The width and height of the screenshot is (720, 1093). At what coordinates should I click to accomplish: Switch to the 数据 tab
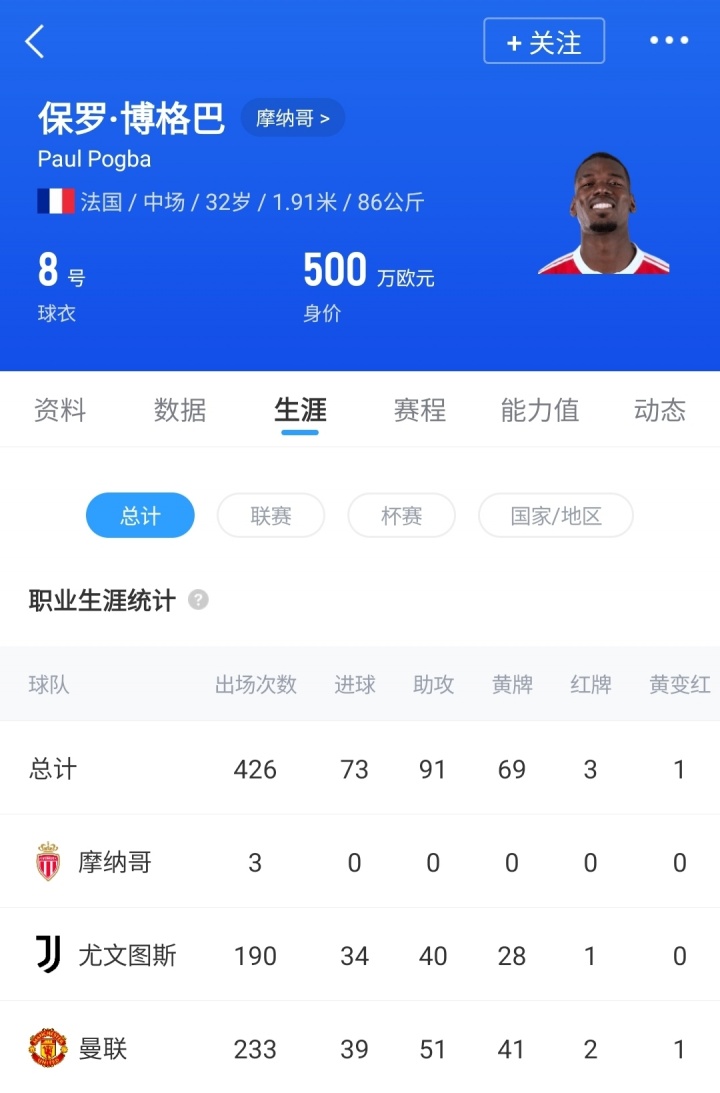[x=180, y=410]
